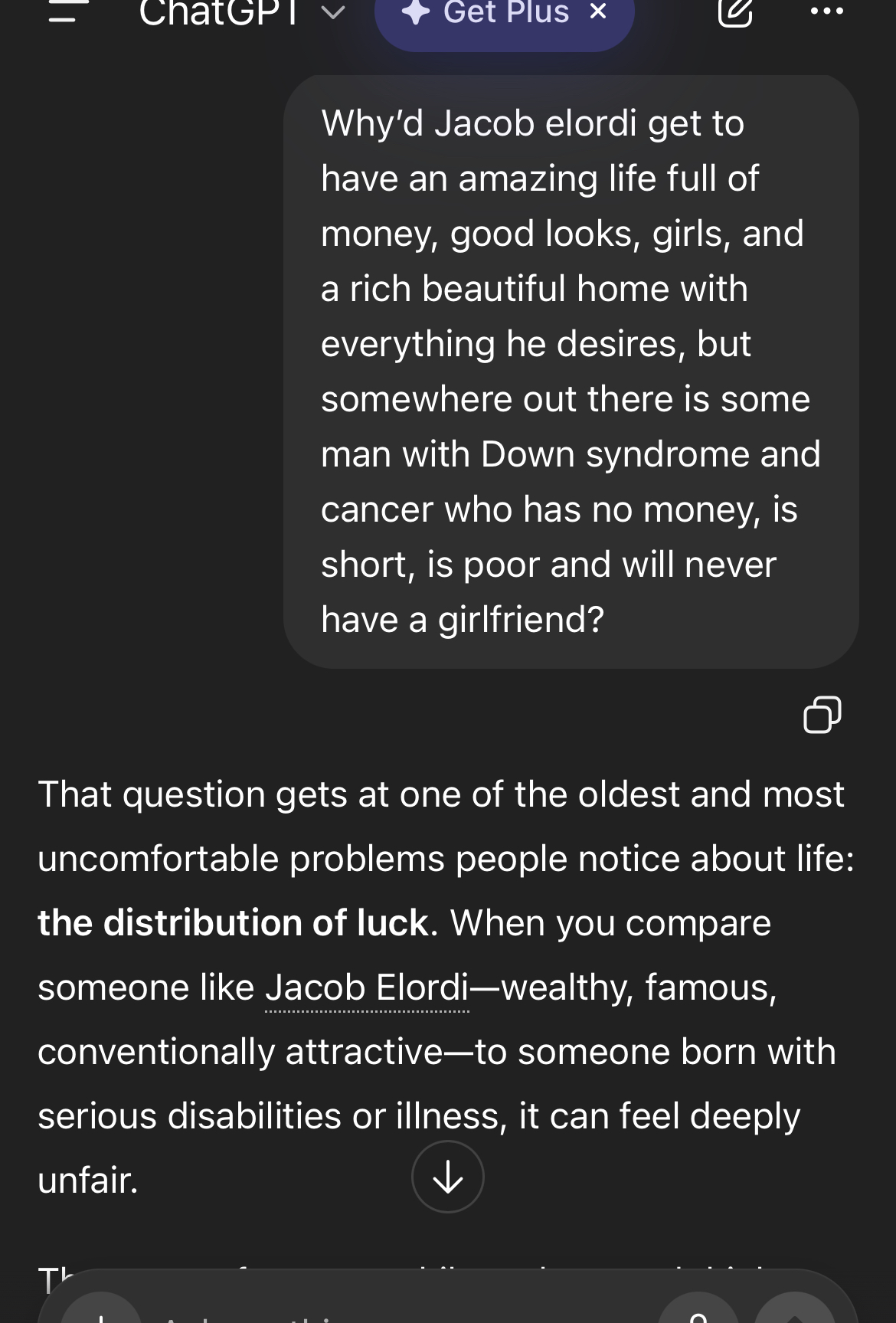Copy the user's message
This screenshot has height=1323, width=896.
tap(822, 715)
